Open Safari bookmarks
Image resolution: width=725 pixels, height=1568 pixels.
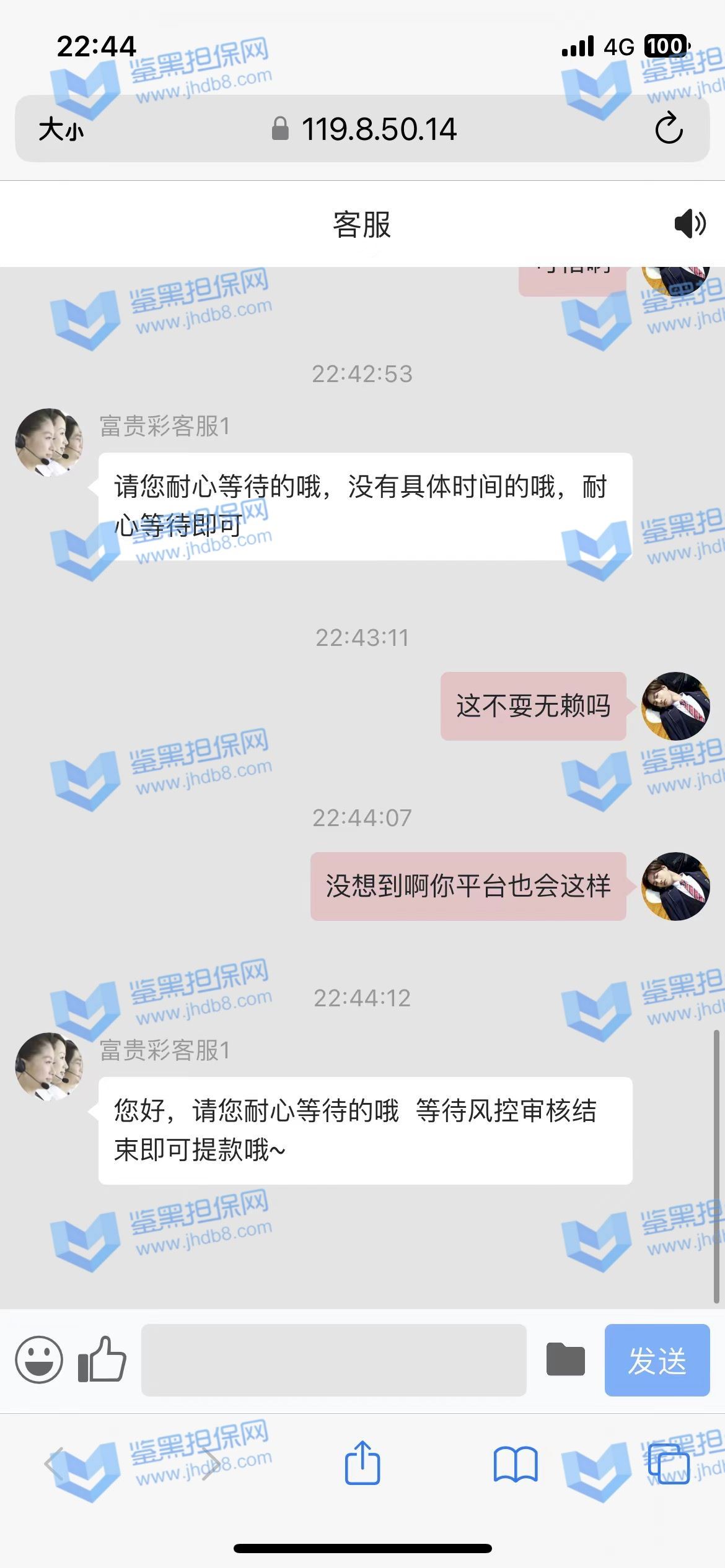[x=516, y=1465]
